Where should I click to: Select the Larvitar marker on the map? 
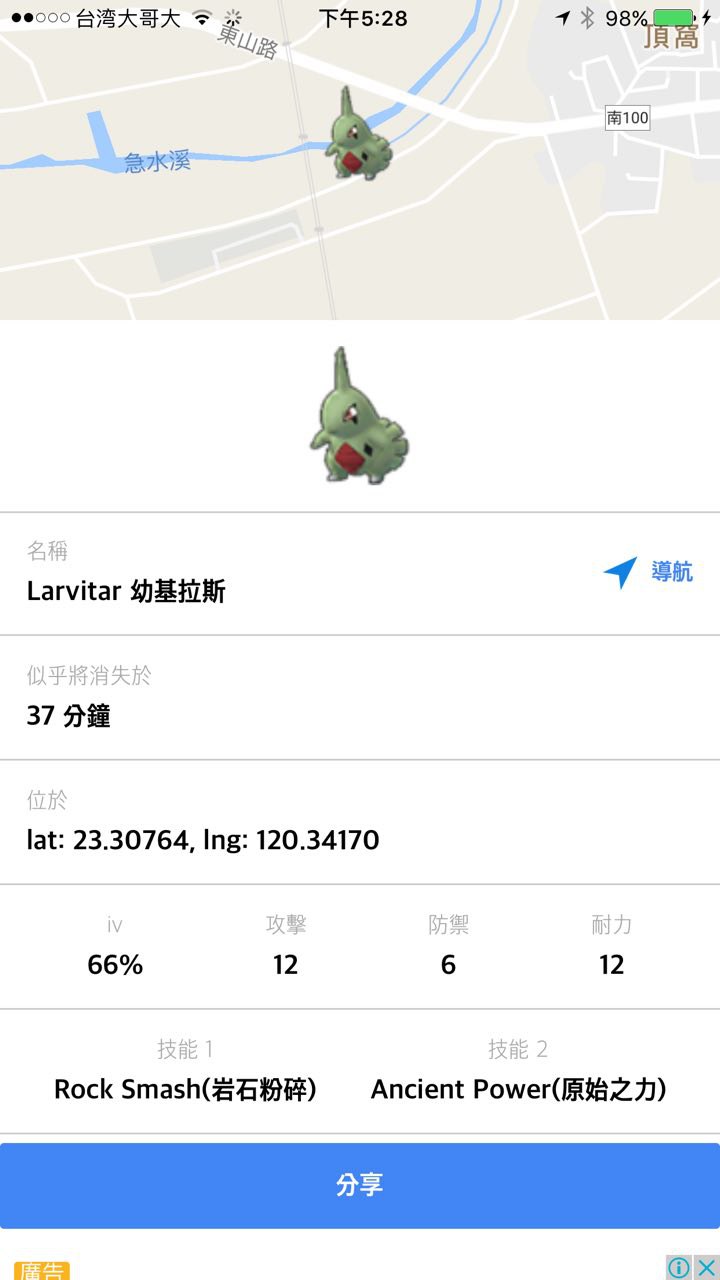[355, 138]
